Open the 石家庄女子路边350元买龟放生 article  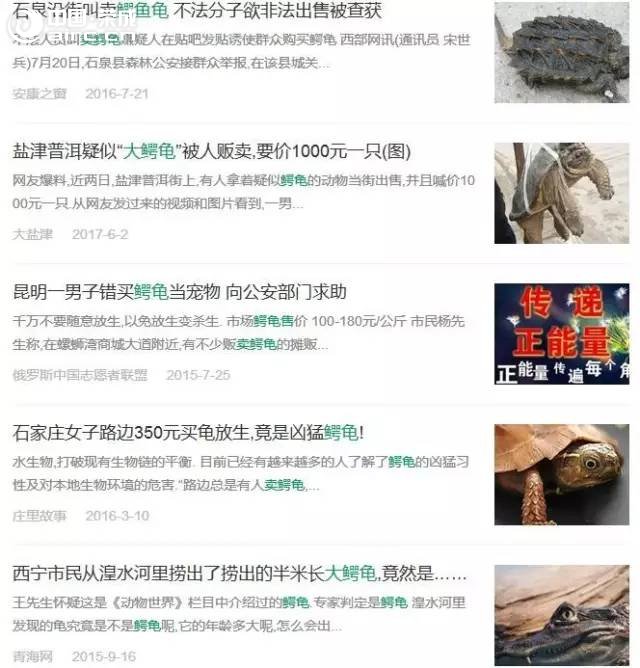pos(188,433)
